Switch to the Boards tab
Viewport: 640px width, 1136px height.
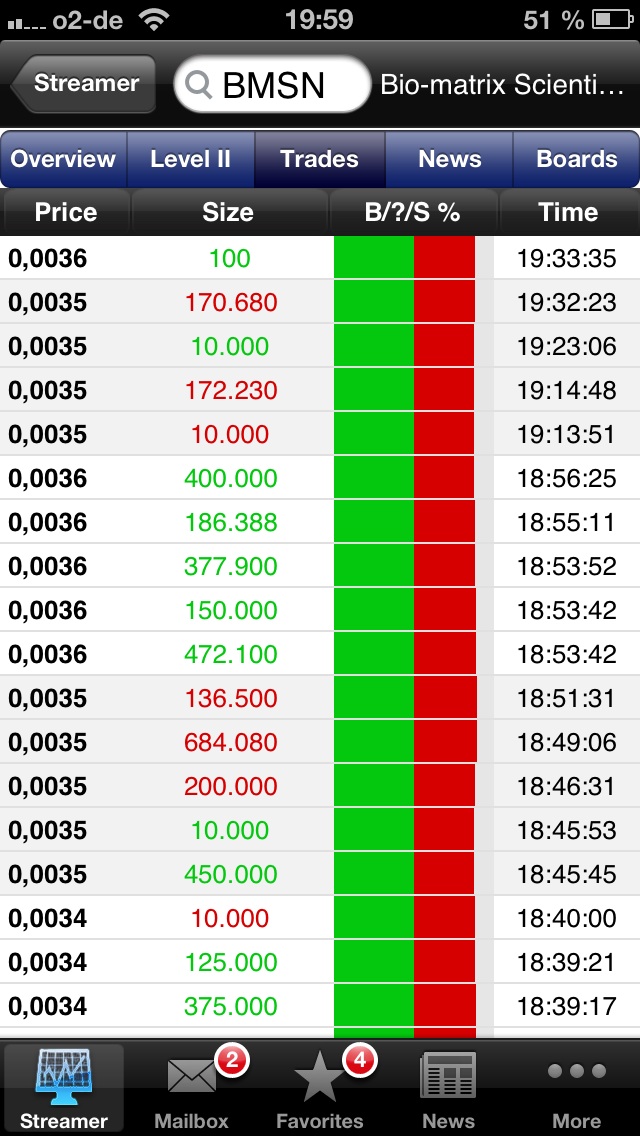[x=576, y=159]
